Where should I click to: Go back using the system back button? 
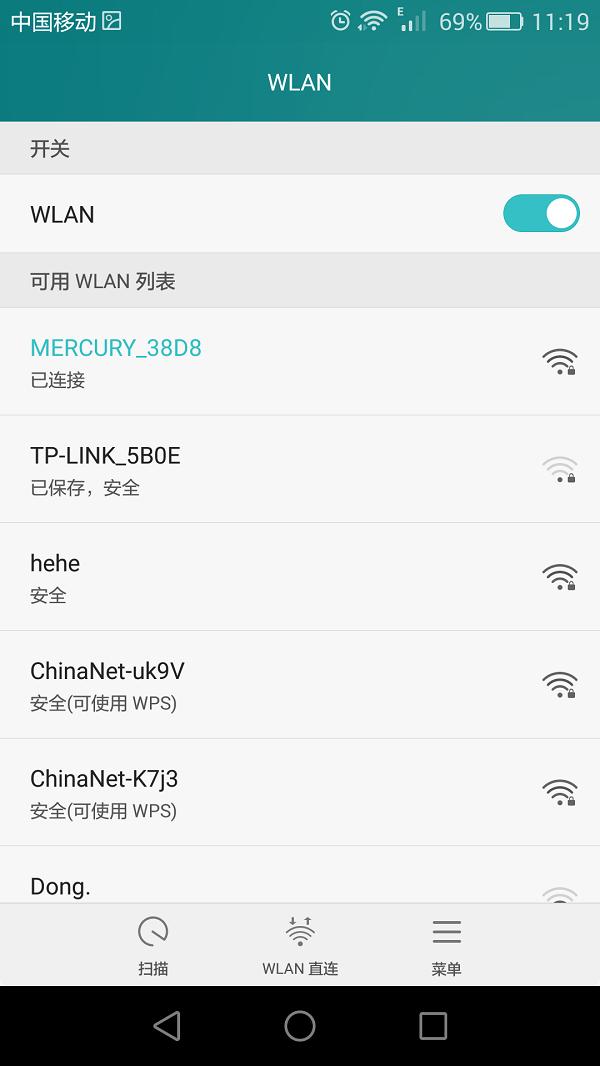pos(166,1026)
